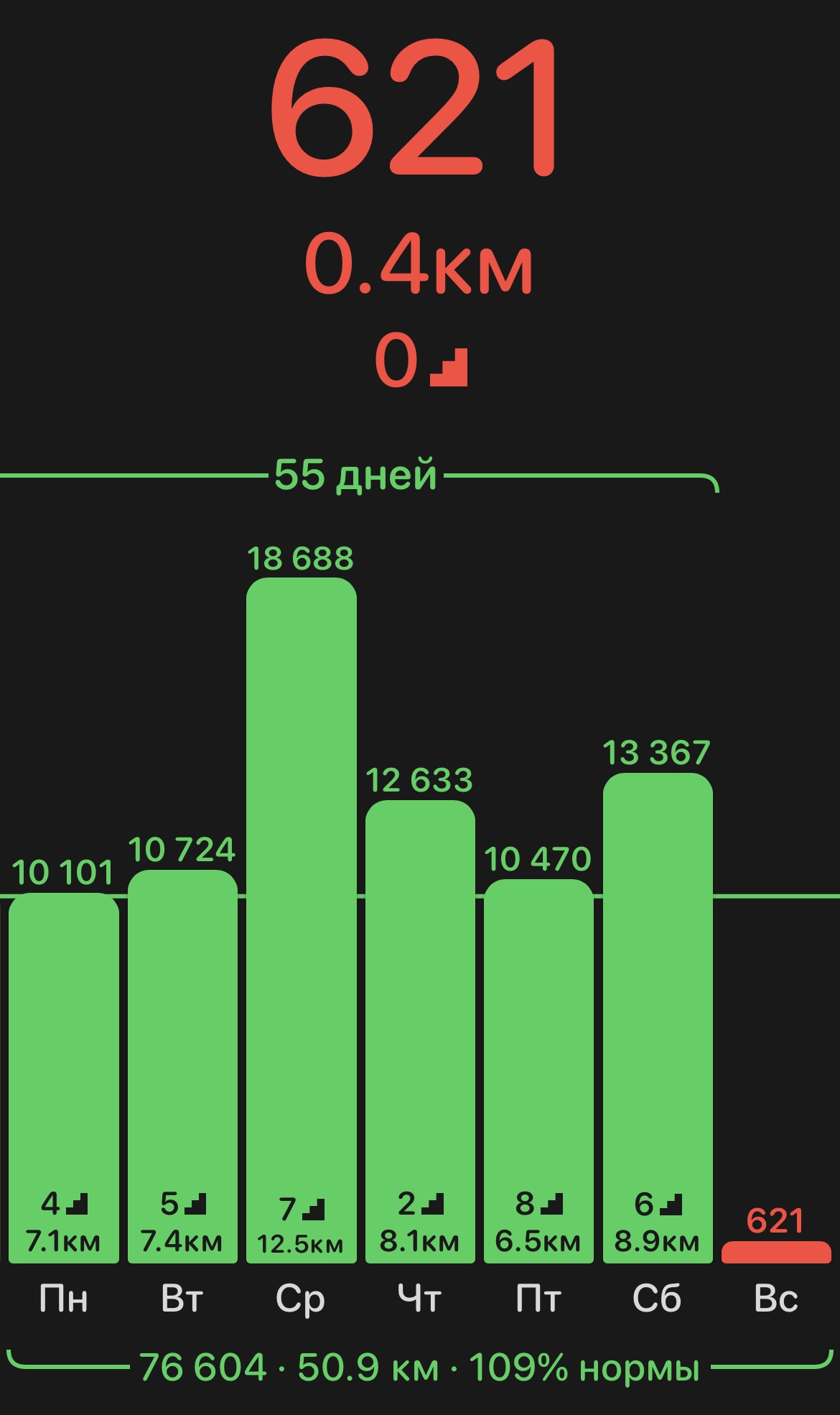The width and height of the screenshot is (840, 1415).
Task: View Saturday's bar with 13 367 steps
Action: pyautogui.click(x=658, y=1018)
